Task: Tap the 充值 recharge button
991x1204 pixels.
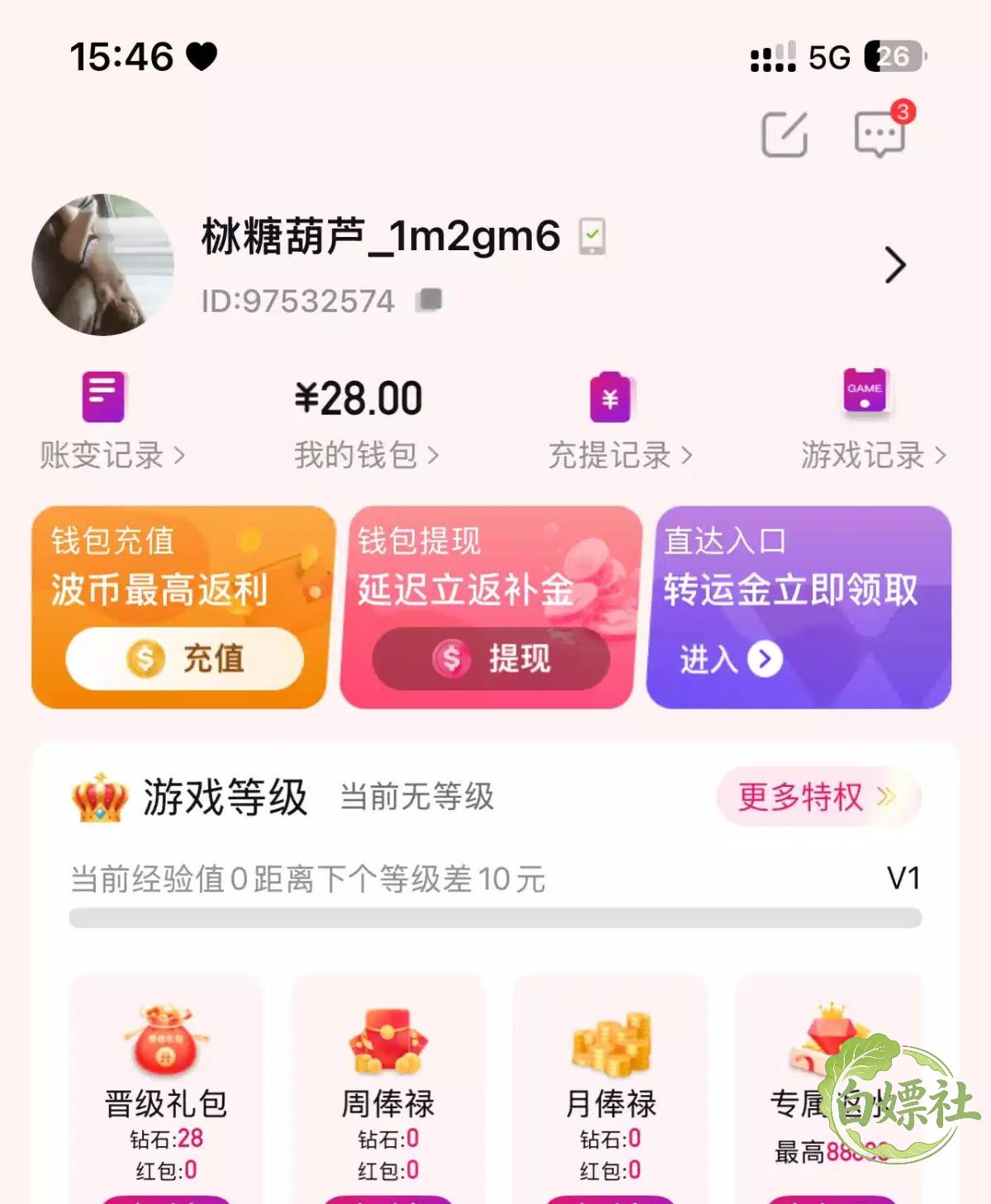Action: coord(185,658)
